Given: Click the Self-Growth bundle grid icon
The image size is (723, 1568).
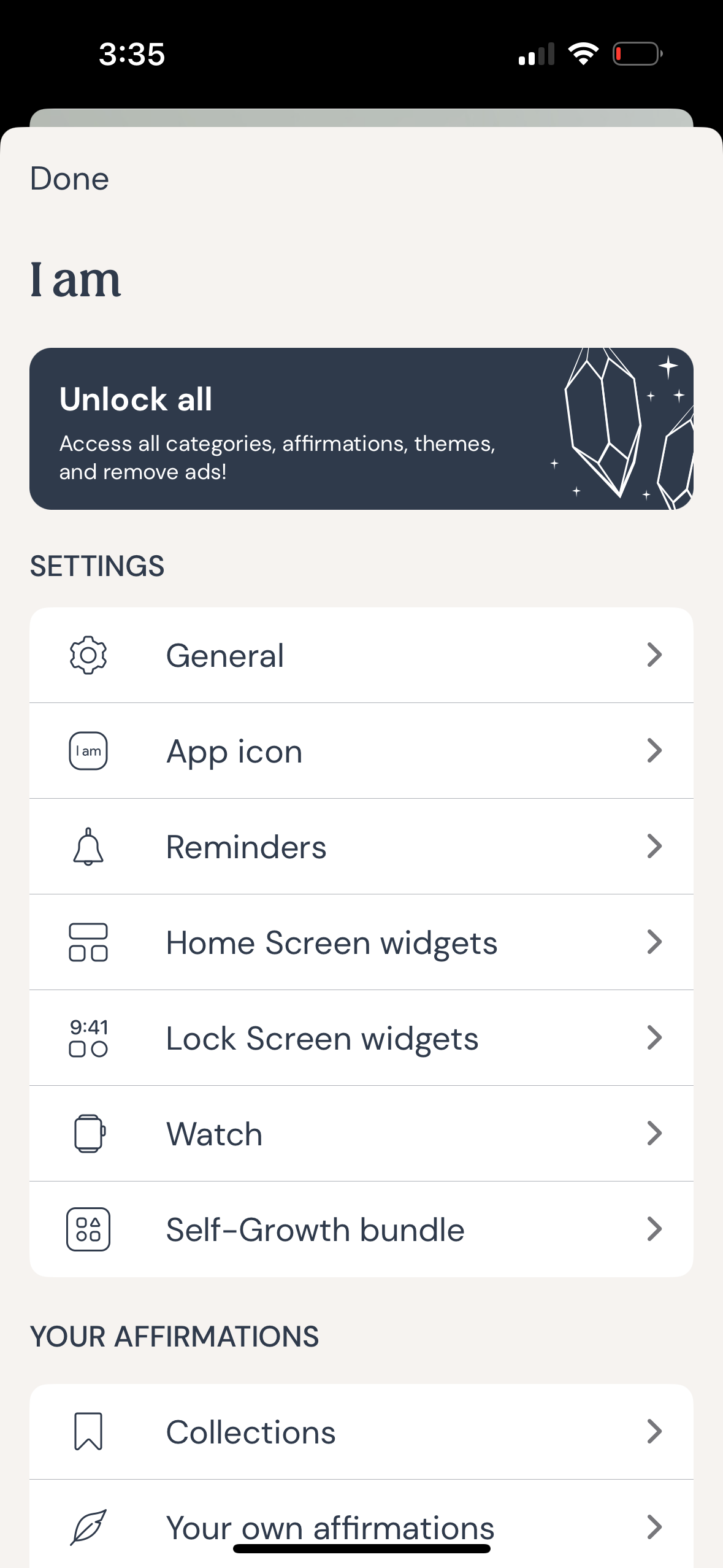Looking at the screenshot, I should 88,1229.
